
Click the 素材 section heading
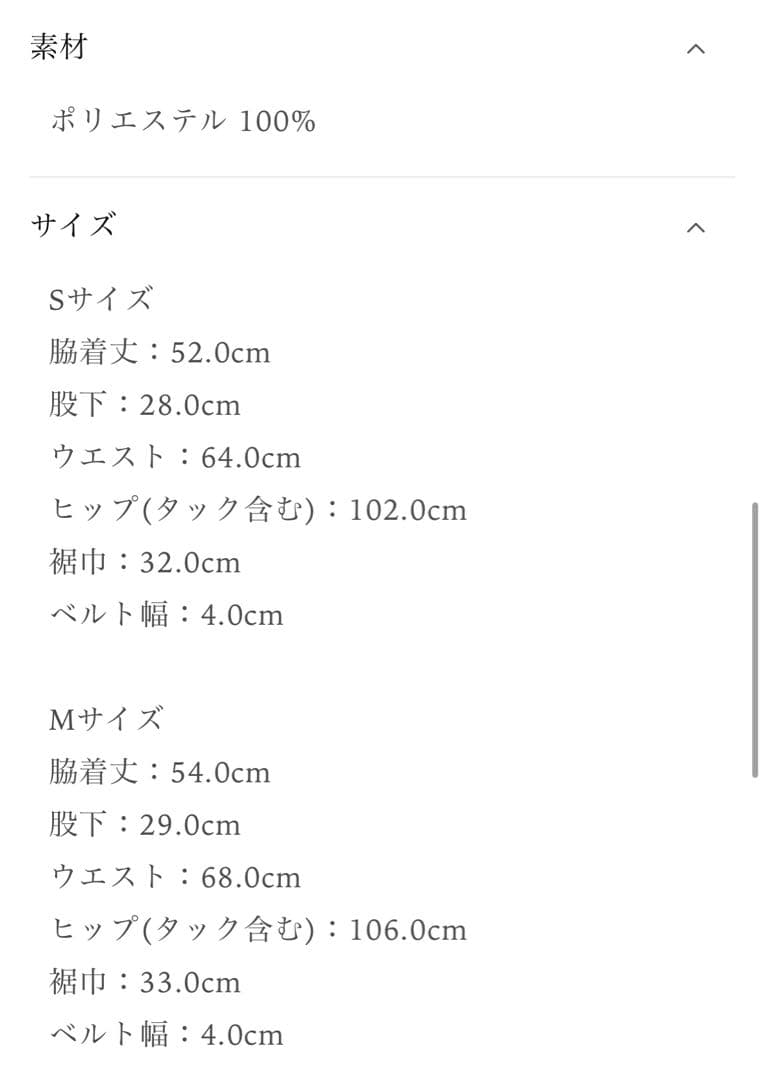(58, 46)
